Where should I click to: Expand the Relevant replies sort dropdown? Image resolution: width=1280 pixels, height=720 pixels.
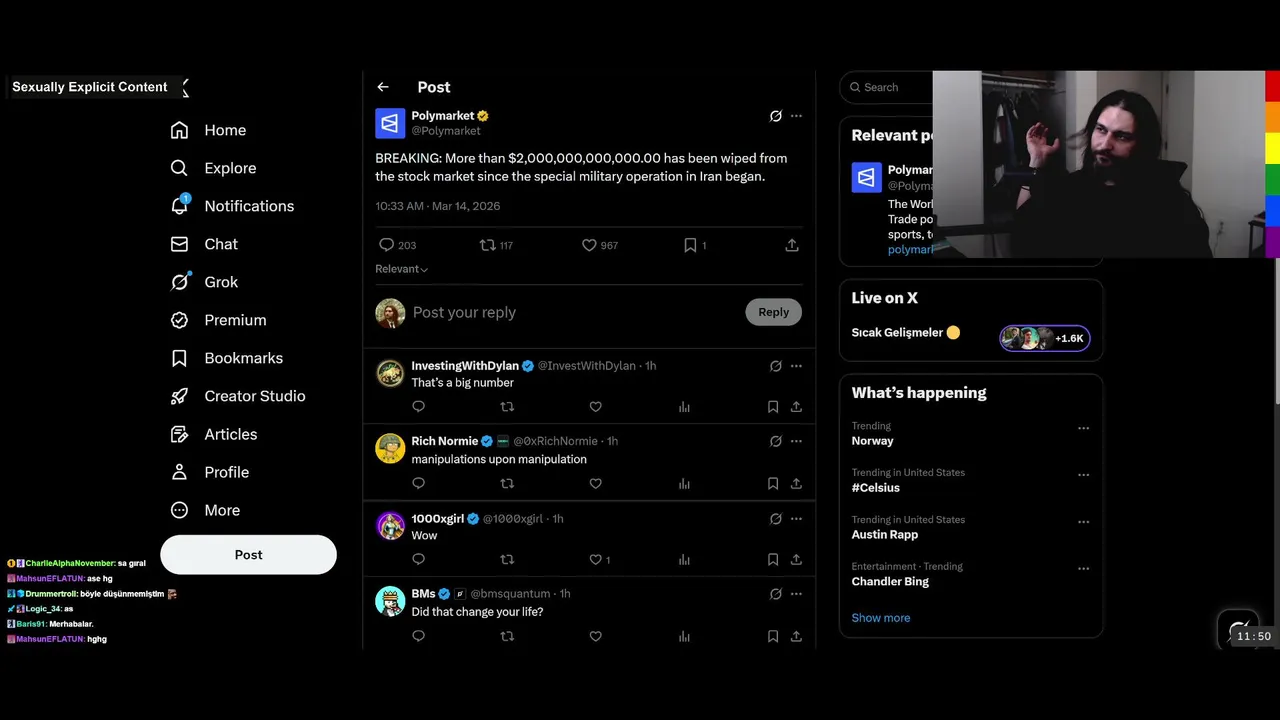[401, 269]
